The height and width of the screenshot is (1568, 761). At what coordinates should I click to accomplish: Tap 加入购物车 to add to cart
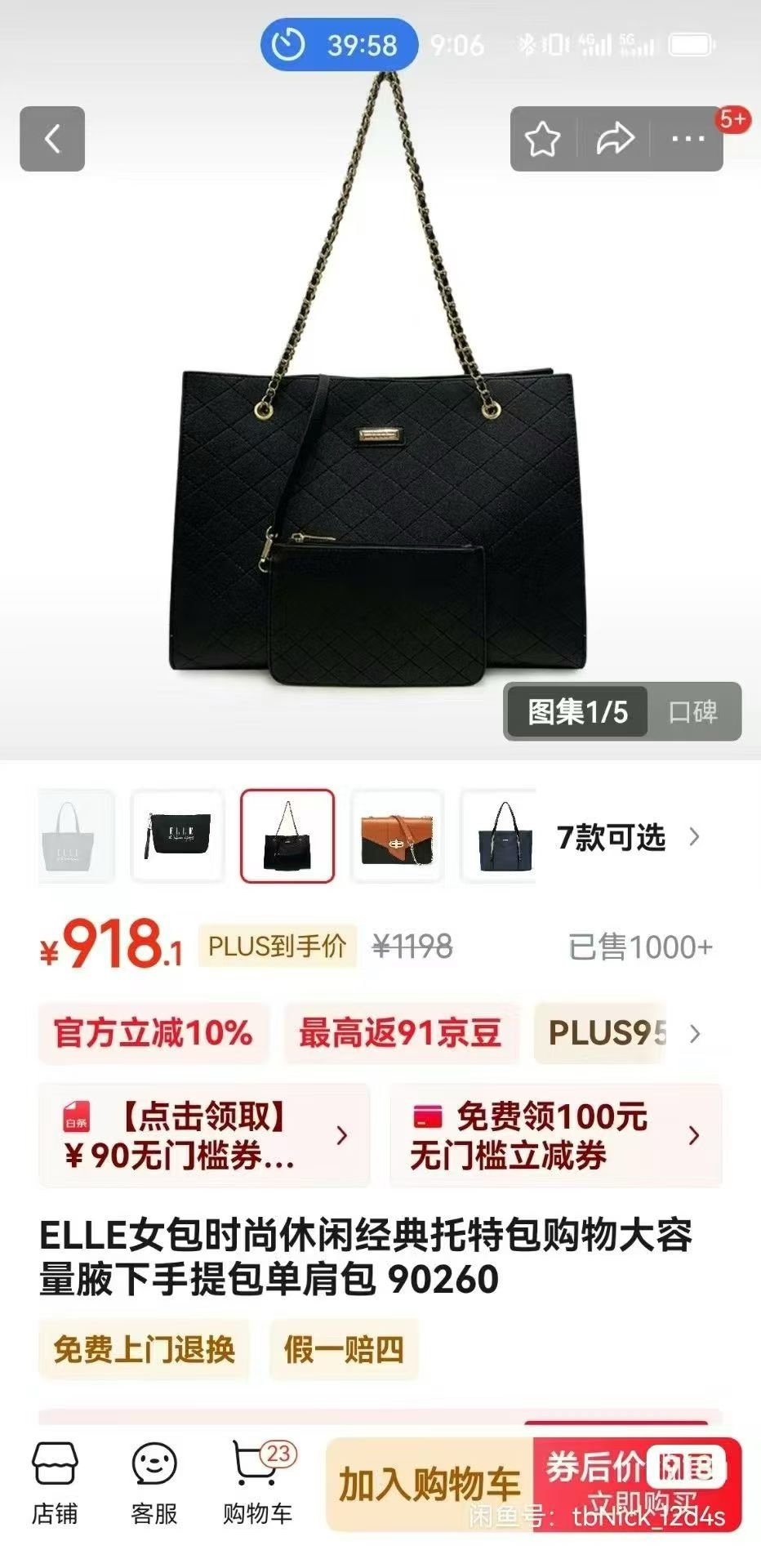click(x=429, y=1485)
